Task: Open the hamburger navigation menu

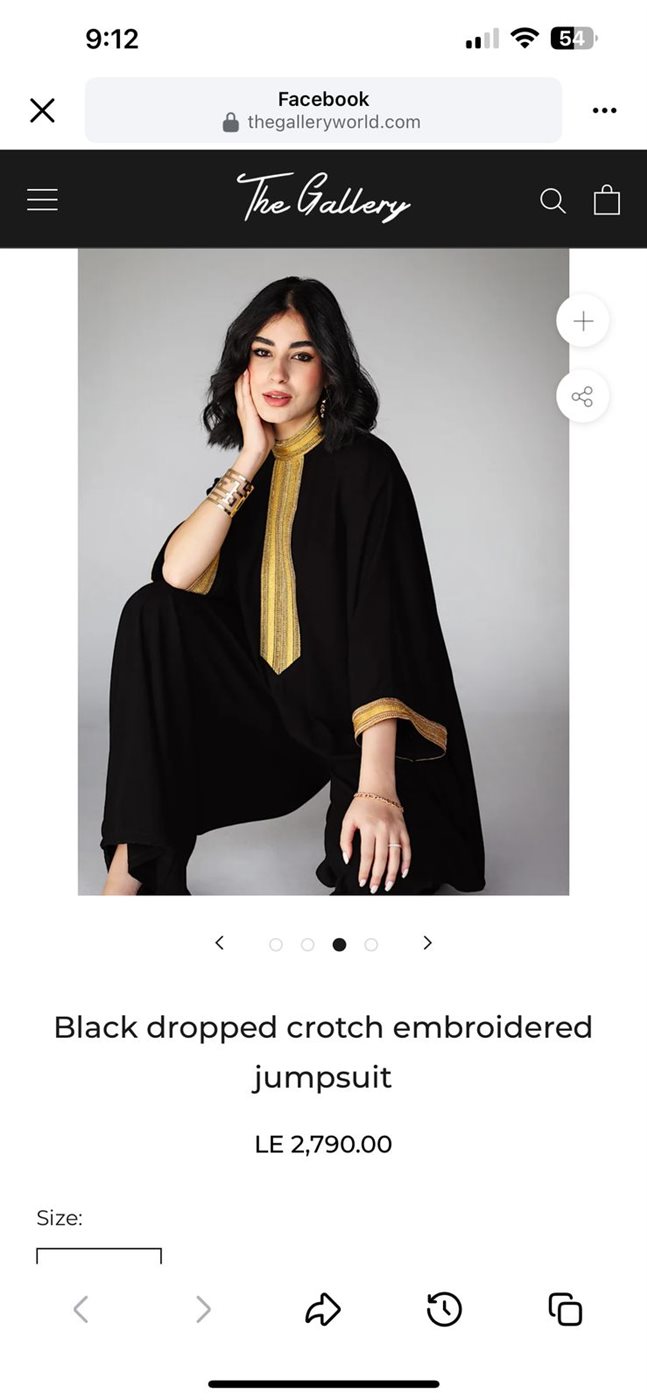Action: coord(42,200)
